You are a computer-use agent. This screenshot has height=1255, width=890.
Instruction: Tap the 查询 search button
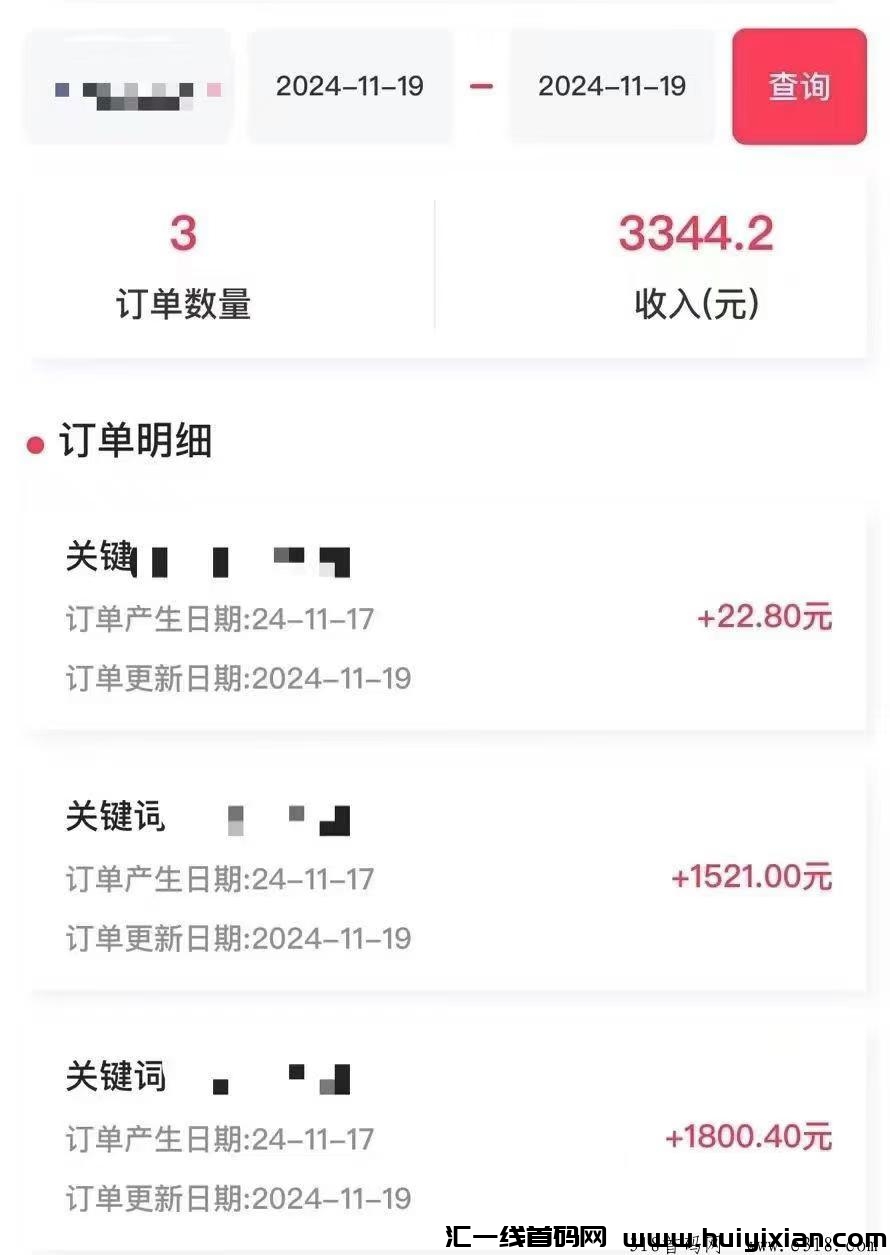coord(799,88)
